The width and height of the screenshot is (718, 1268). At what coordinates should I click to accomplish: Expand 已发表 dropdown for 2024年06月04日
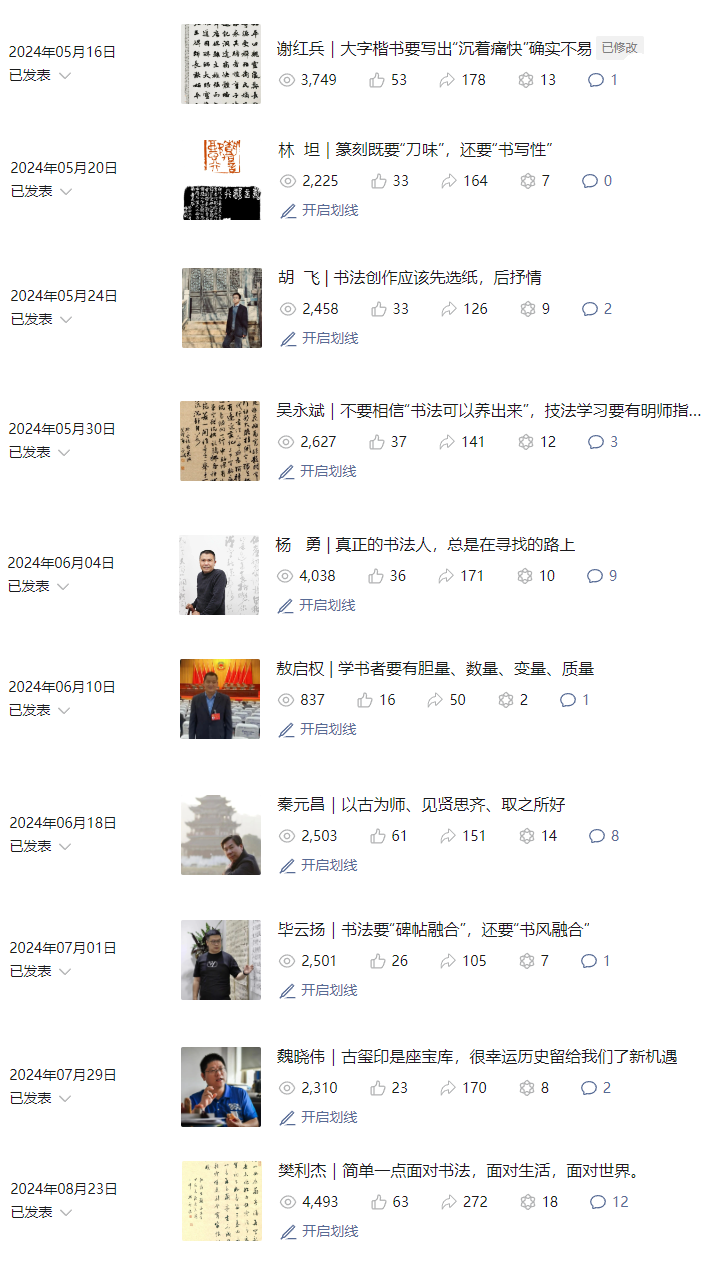40,586
